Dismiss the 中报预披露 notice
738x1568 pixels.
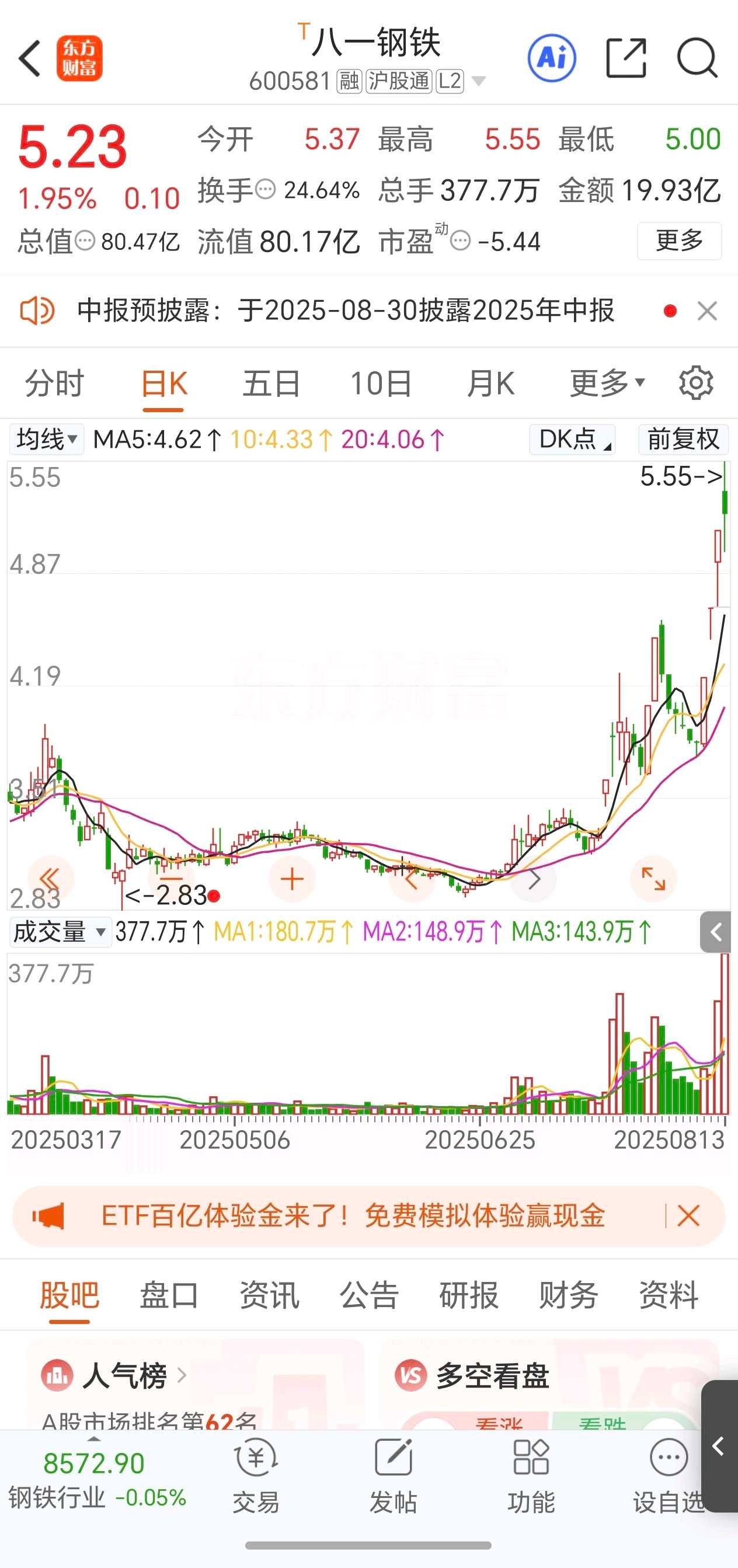[x=708, y=311]
